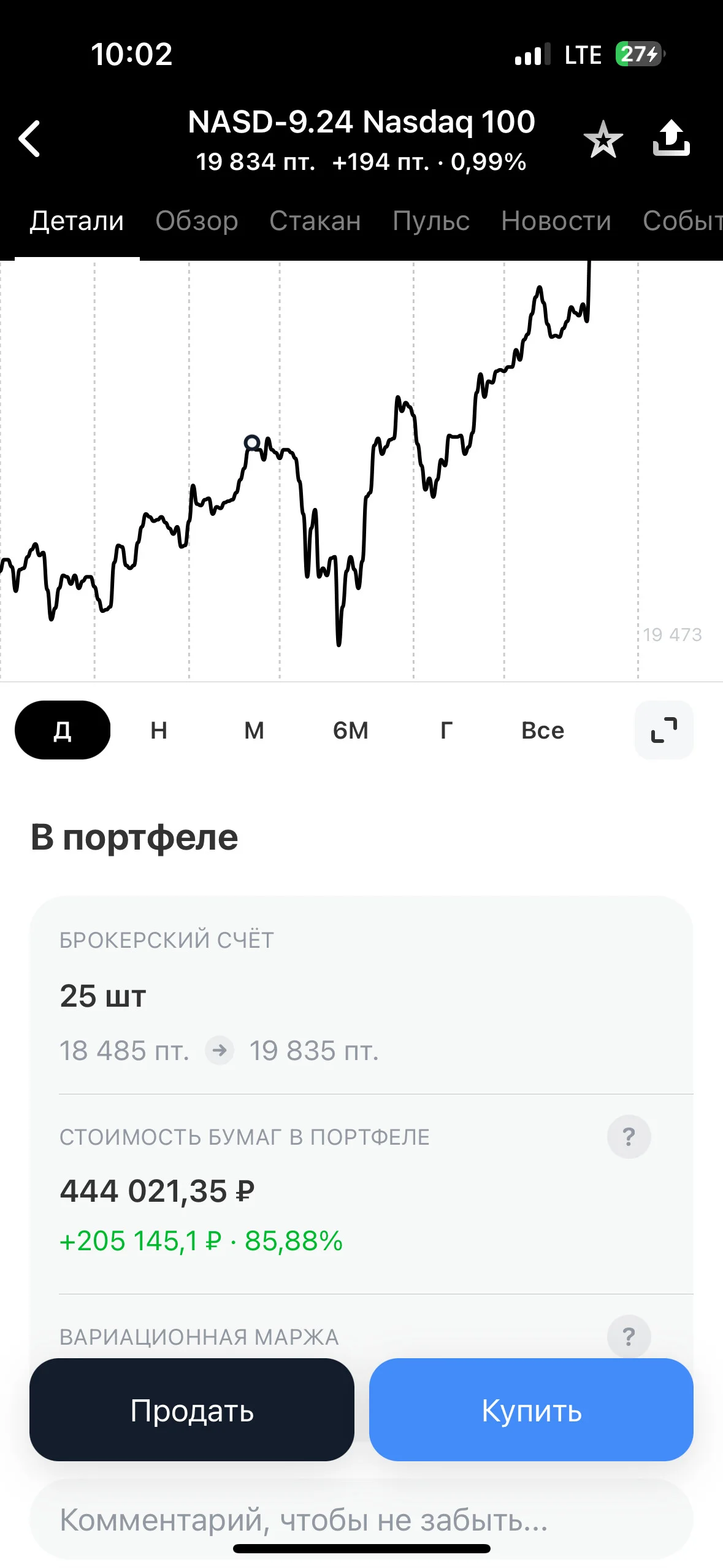Focus the comment field Комментарий, чтобы не забыть

(x=362, y=1520)
